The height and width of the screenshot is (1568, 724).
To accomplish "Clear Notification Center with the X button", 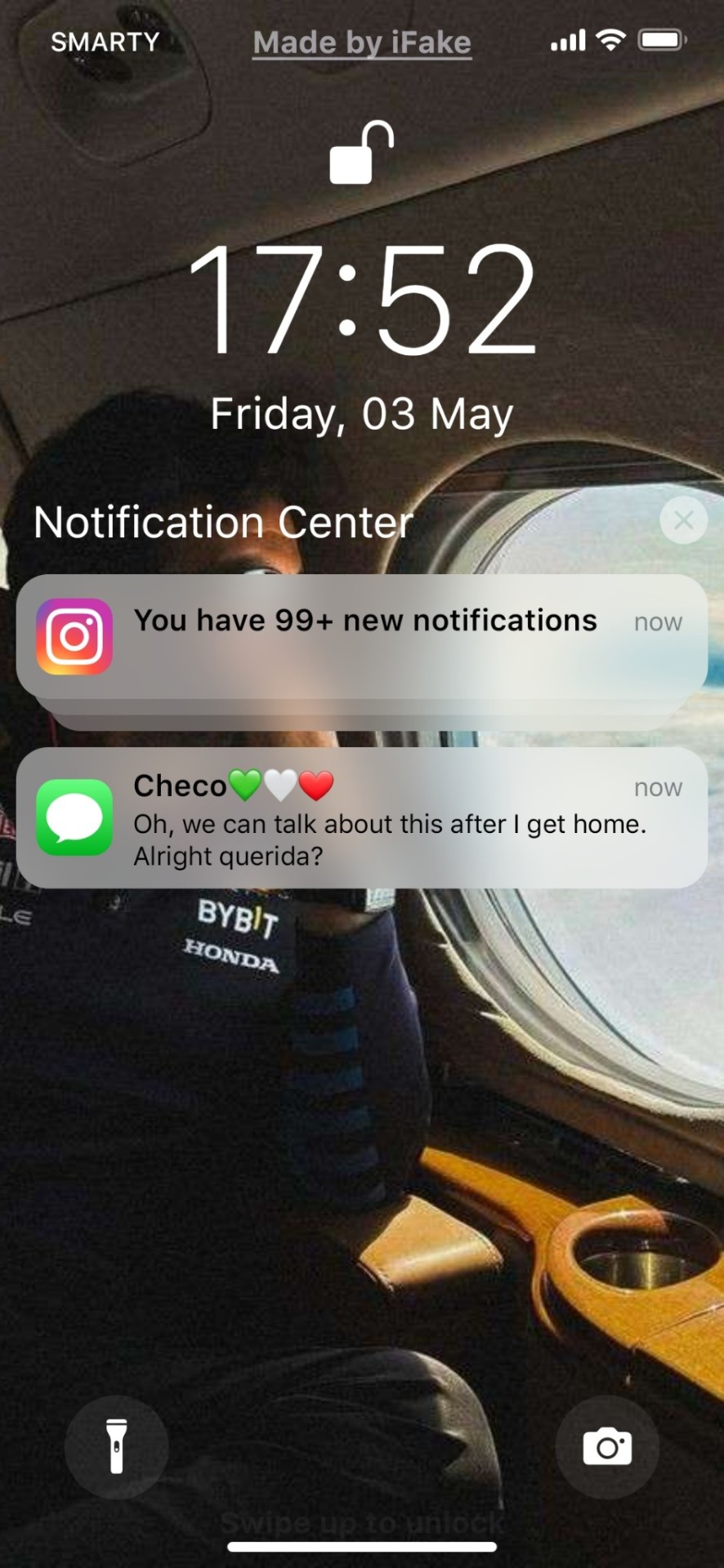I will click(683, 520).
